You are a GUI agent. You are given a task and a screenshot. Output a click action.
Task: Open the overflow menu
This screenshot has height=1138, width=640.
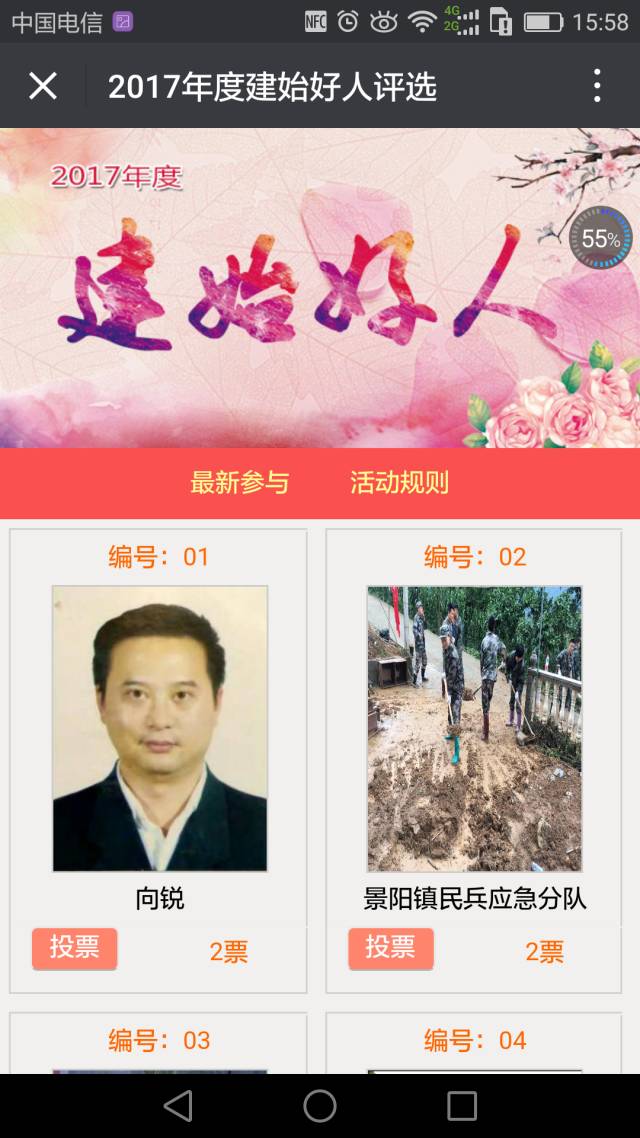(597, 86)
